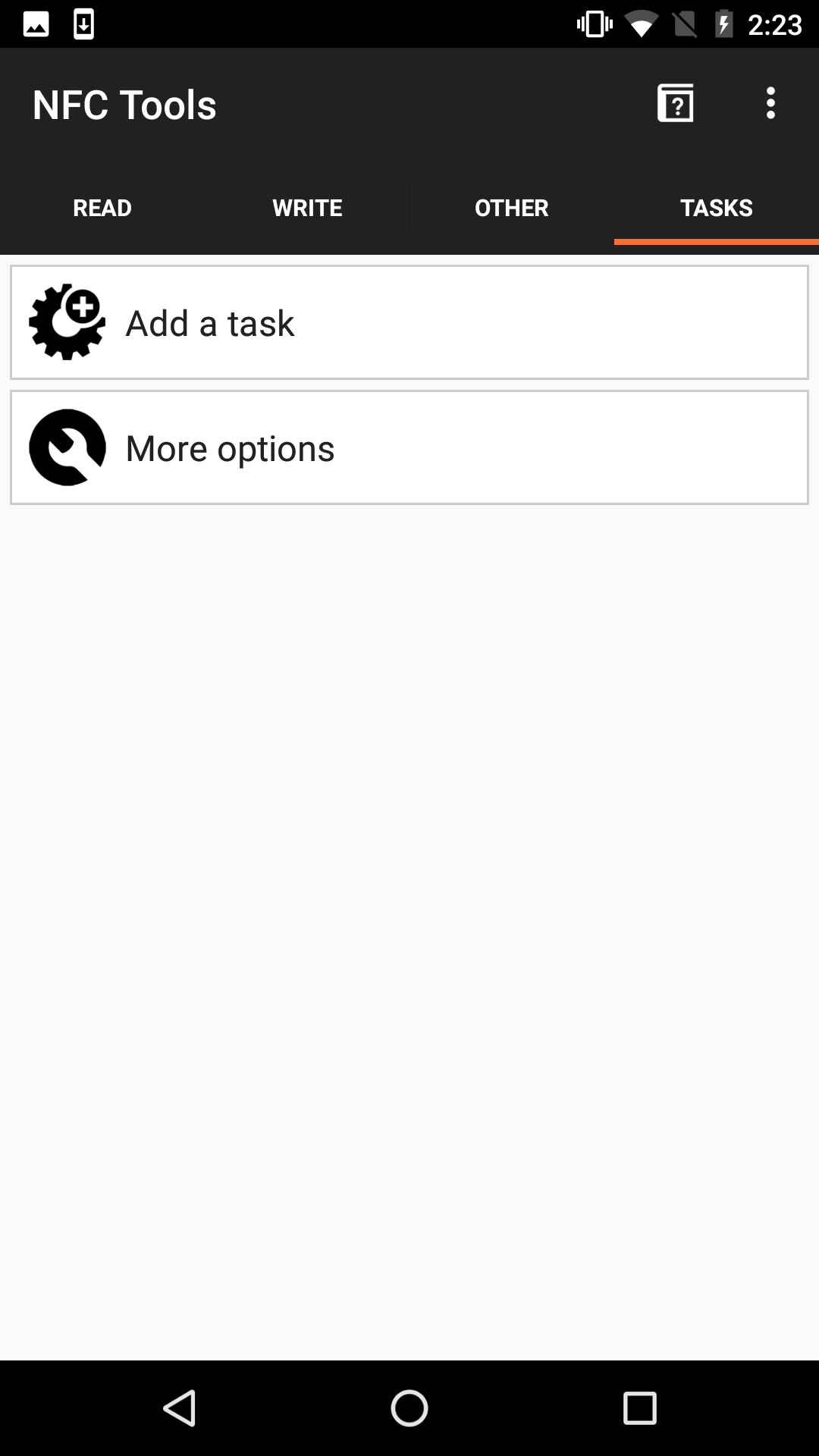Open More options

[x=409, y=448]
